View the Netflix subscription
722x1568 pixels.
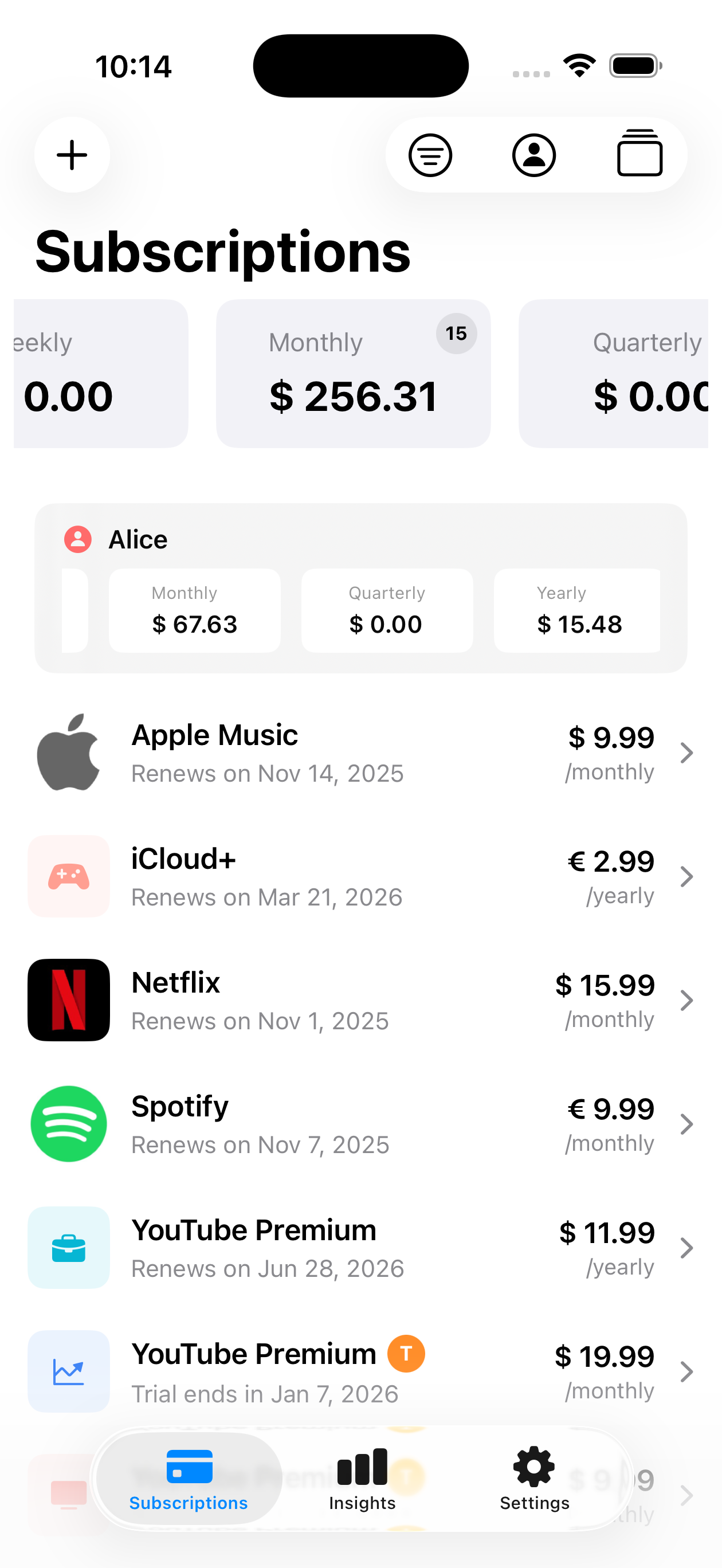coord(360,1000)
